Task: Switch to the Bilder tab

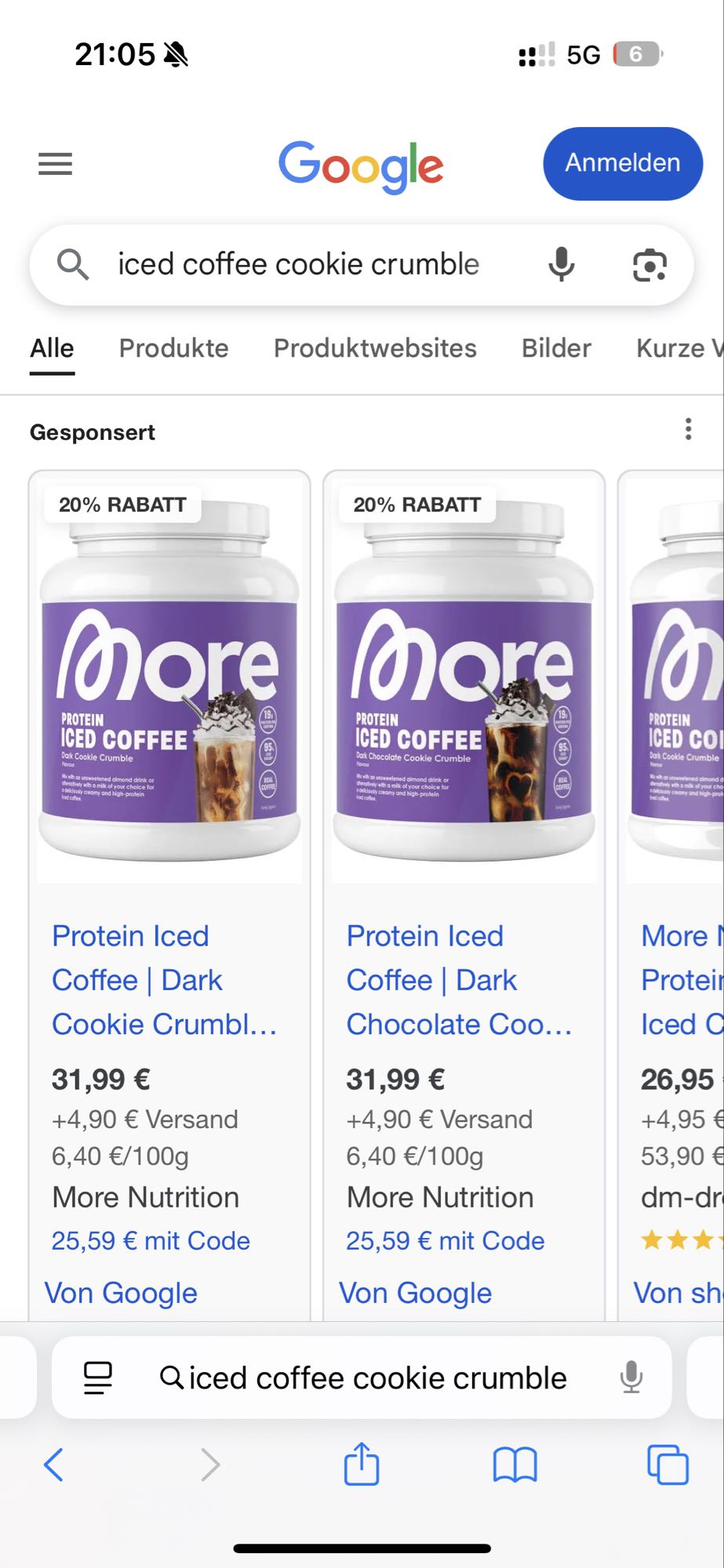Action: point(556,348)
